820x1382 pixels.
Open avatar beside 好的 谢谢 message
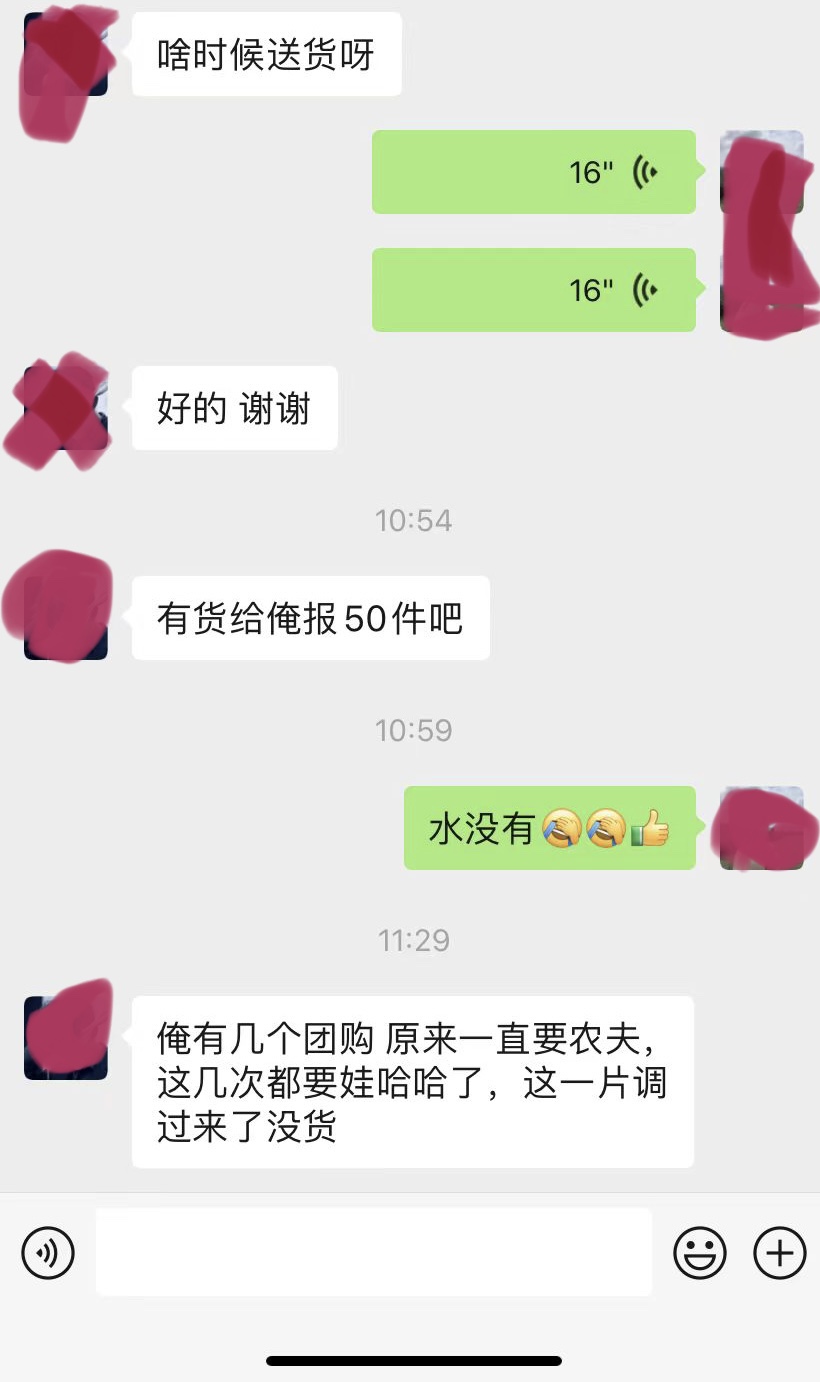(x=65, y=408)
